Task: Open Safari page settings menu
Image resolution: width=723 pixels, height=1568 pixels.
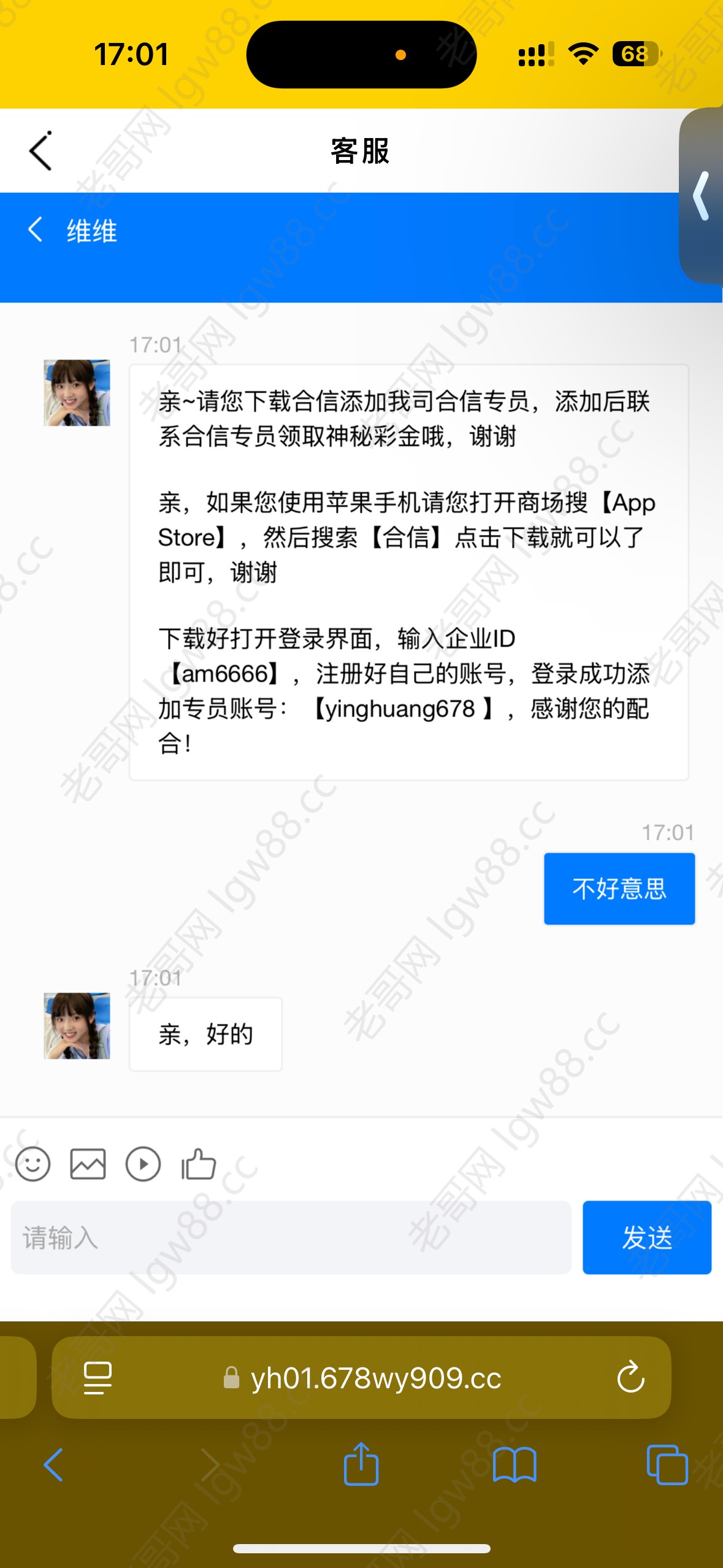Action: [x=98, y=1378]
